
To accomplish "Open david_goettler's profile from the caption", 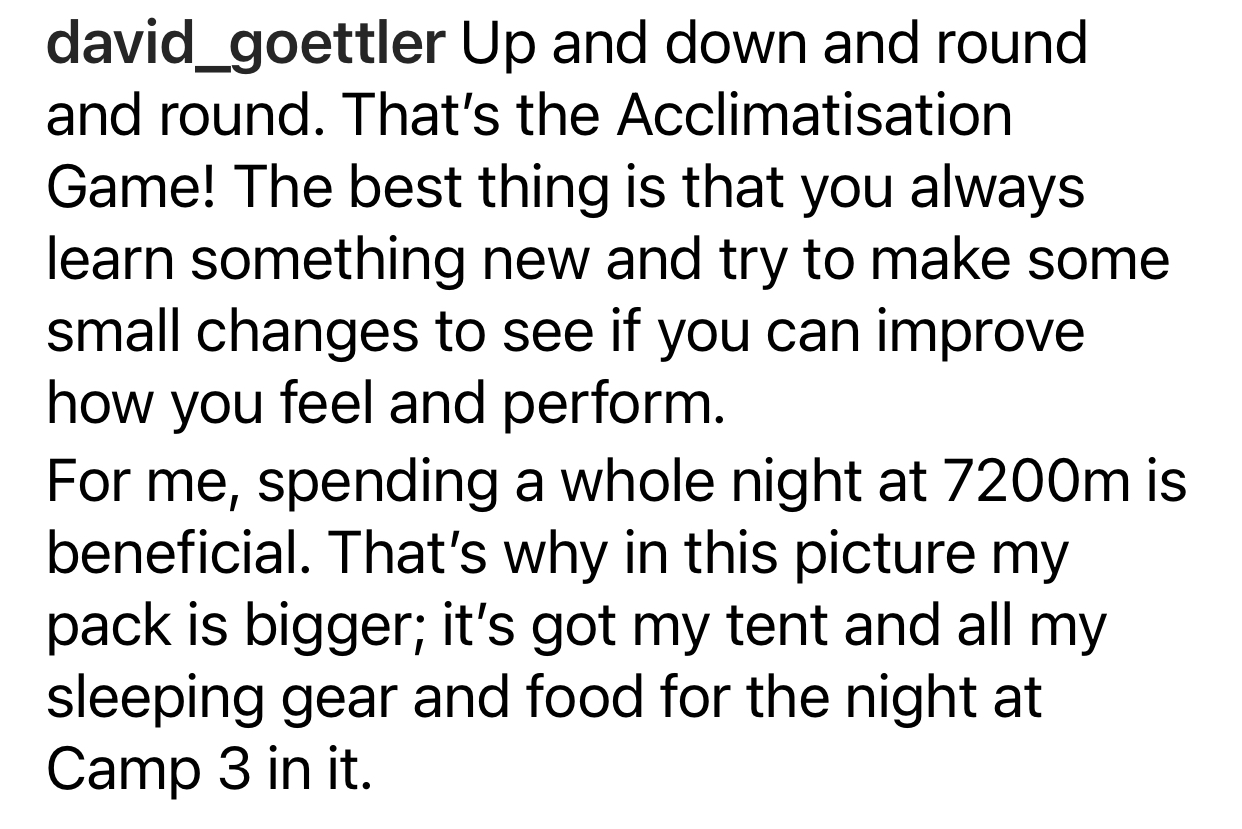I will pyautogui.click(x=245, y=44).
